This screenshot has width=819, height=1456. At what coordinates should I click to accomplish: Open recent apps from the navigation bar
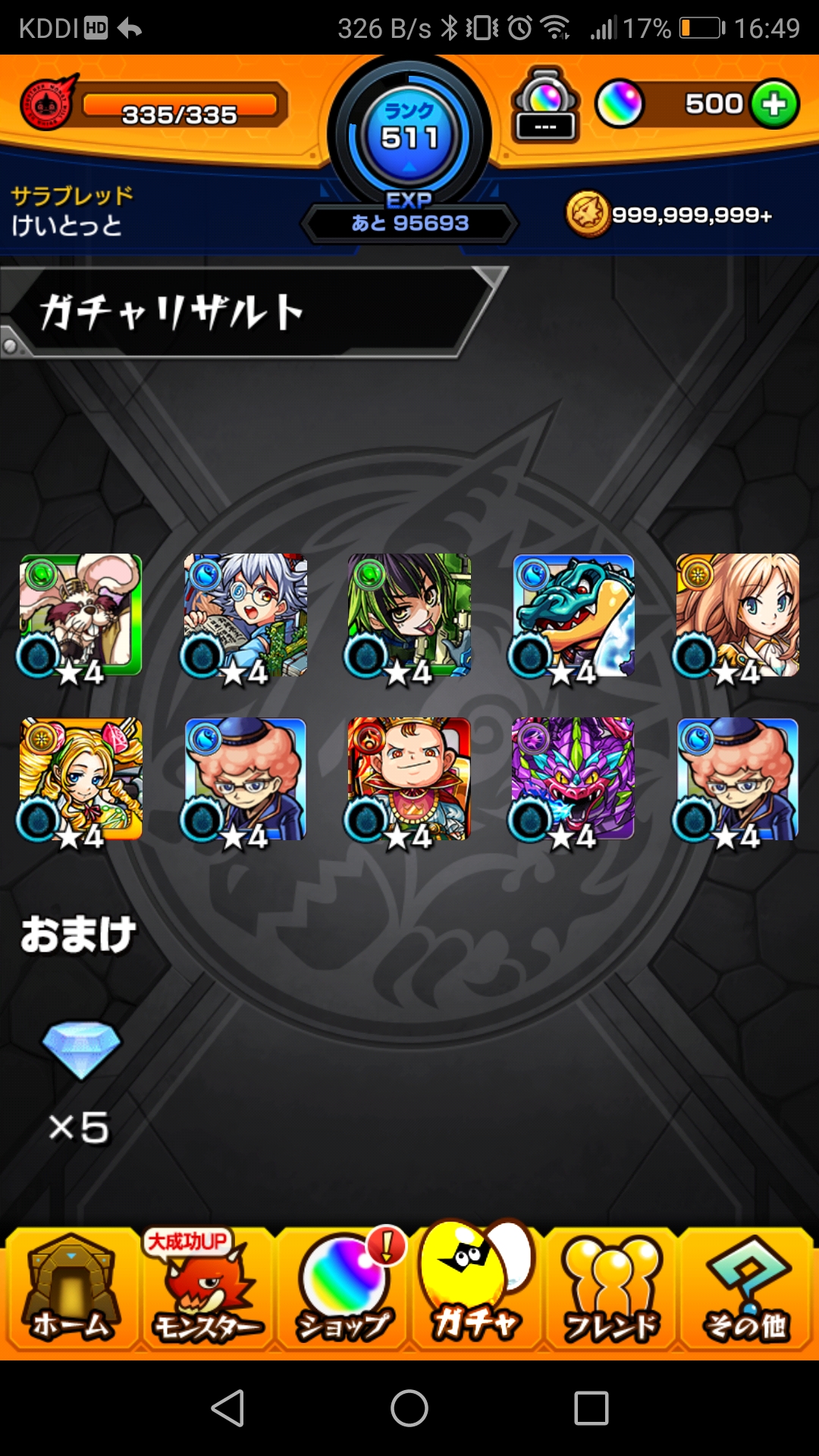pos(591,1408)
